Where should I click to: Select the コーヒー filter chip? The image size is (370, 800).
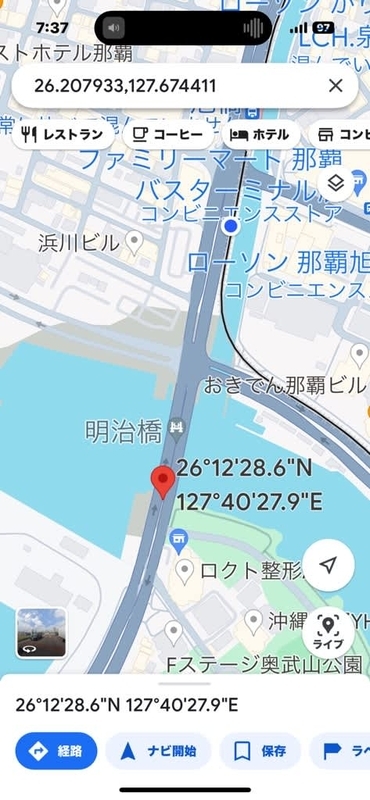pyautogui.click(x=168, y=135)
